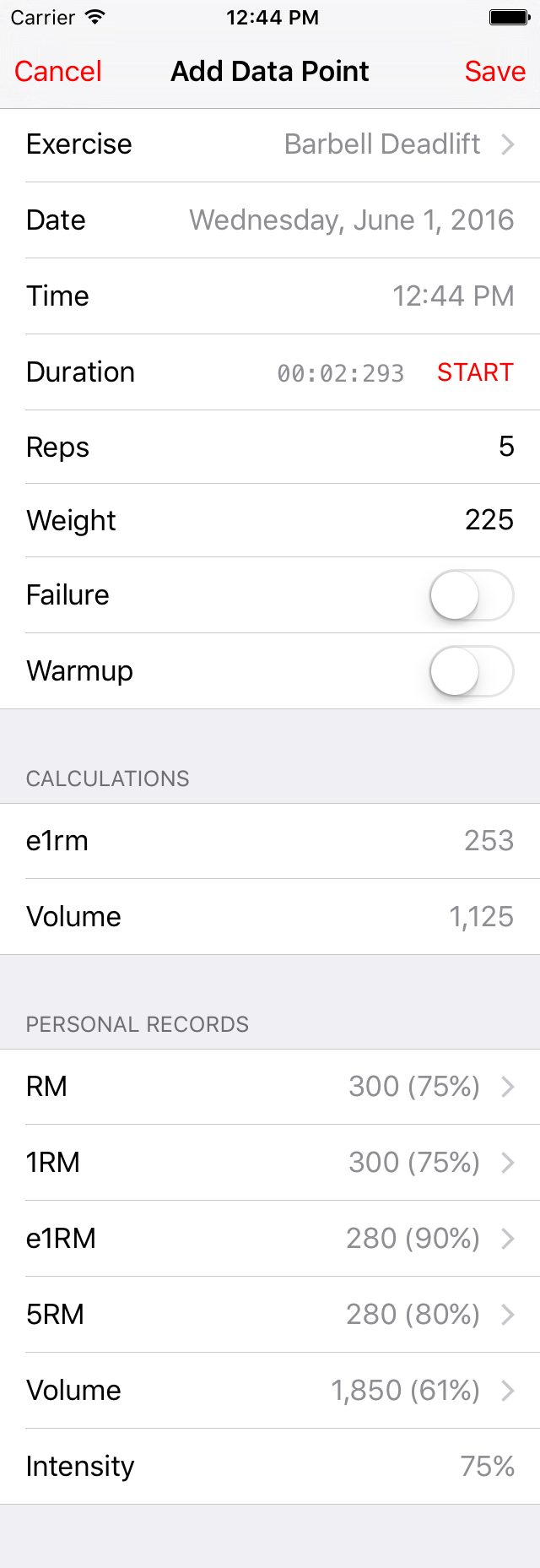Open the RM personal record

pyautogui.click(x=270, y=1087)
